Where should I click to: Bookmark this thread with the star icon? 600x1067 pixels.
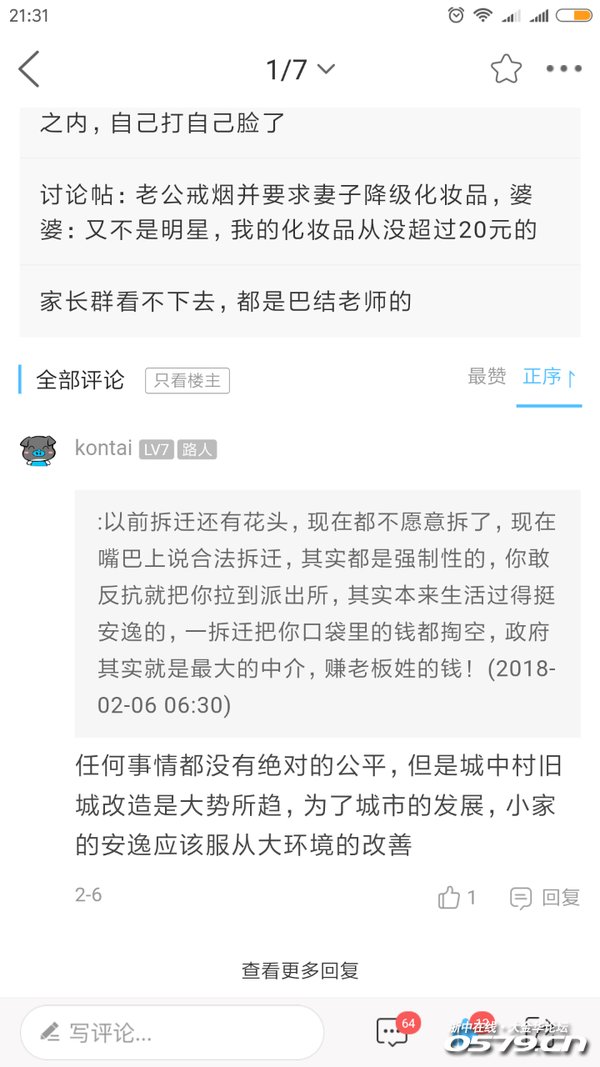point(506,70)
